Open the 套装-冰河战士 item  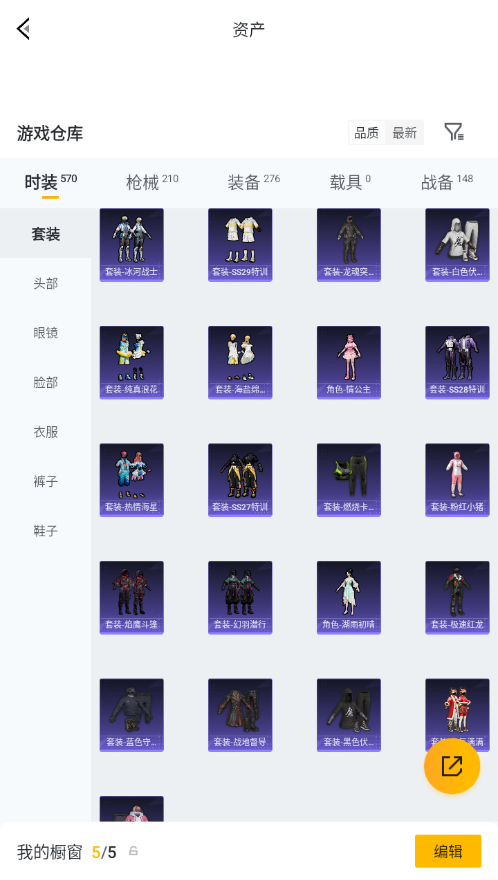[x=131, y=245]
